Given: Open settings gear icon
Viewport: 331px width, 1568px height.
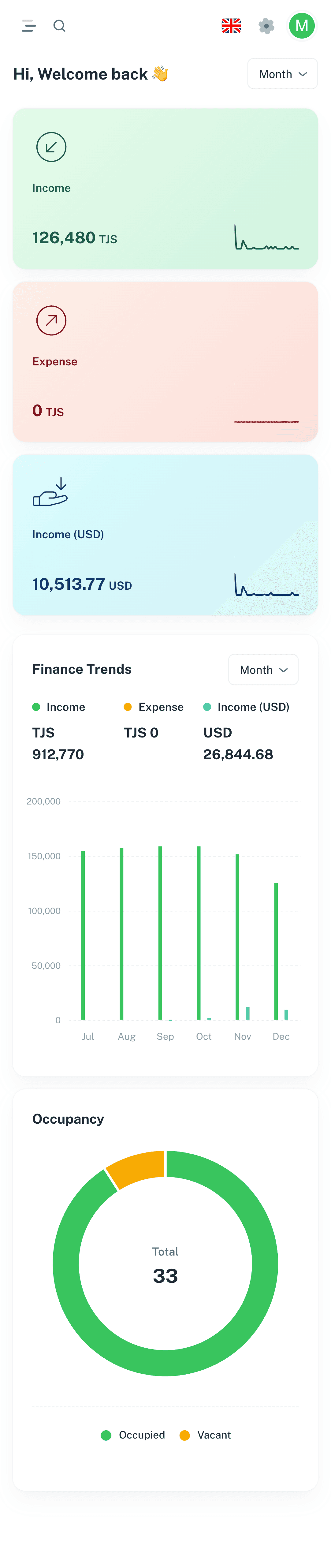Looking at the screenshot, I should point(266,26).
